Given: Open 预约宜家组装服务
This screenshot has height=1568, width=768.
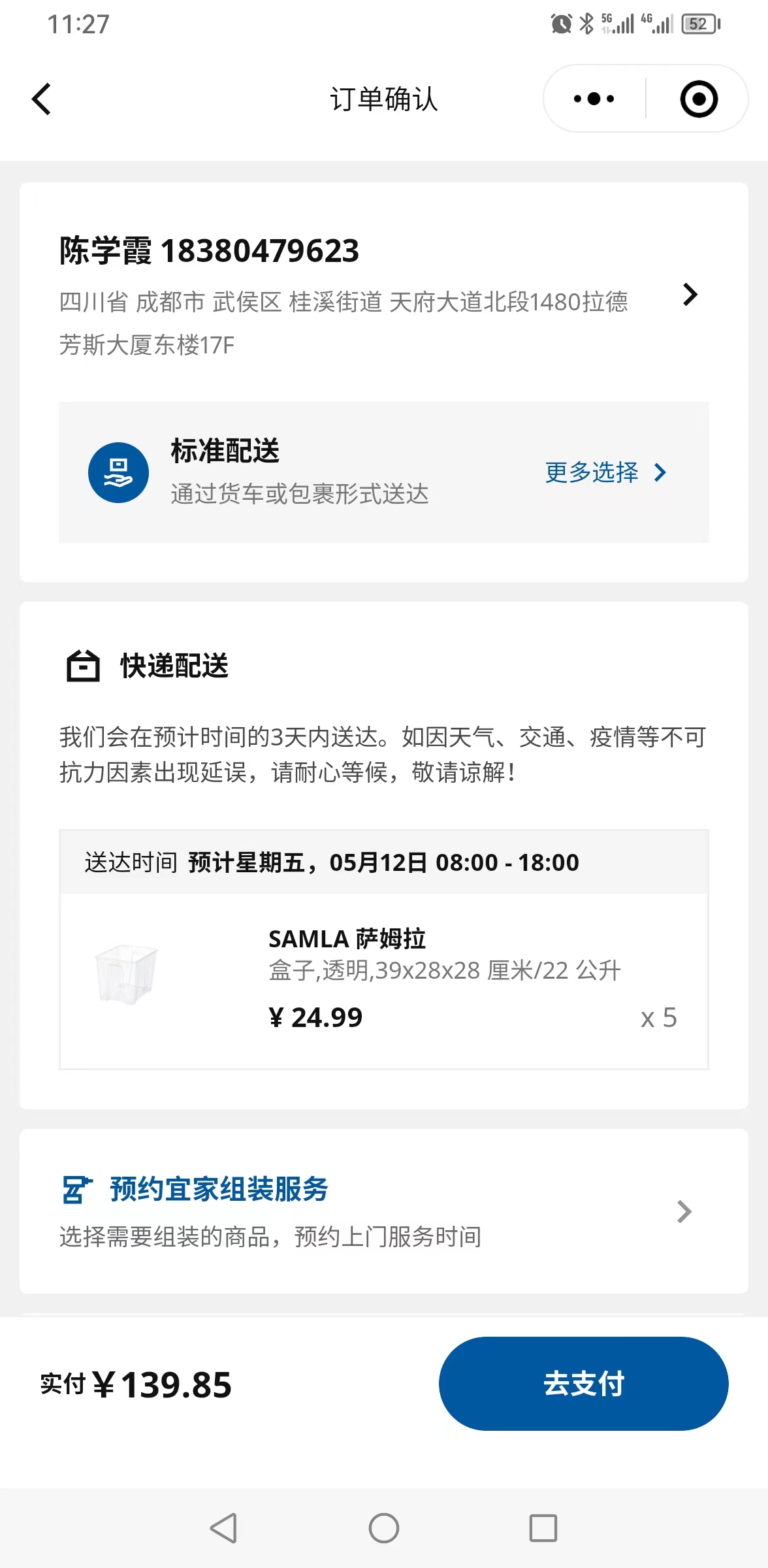Looking at the screenshot, I should [x=384, y=1211].
